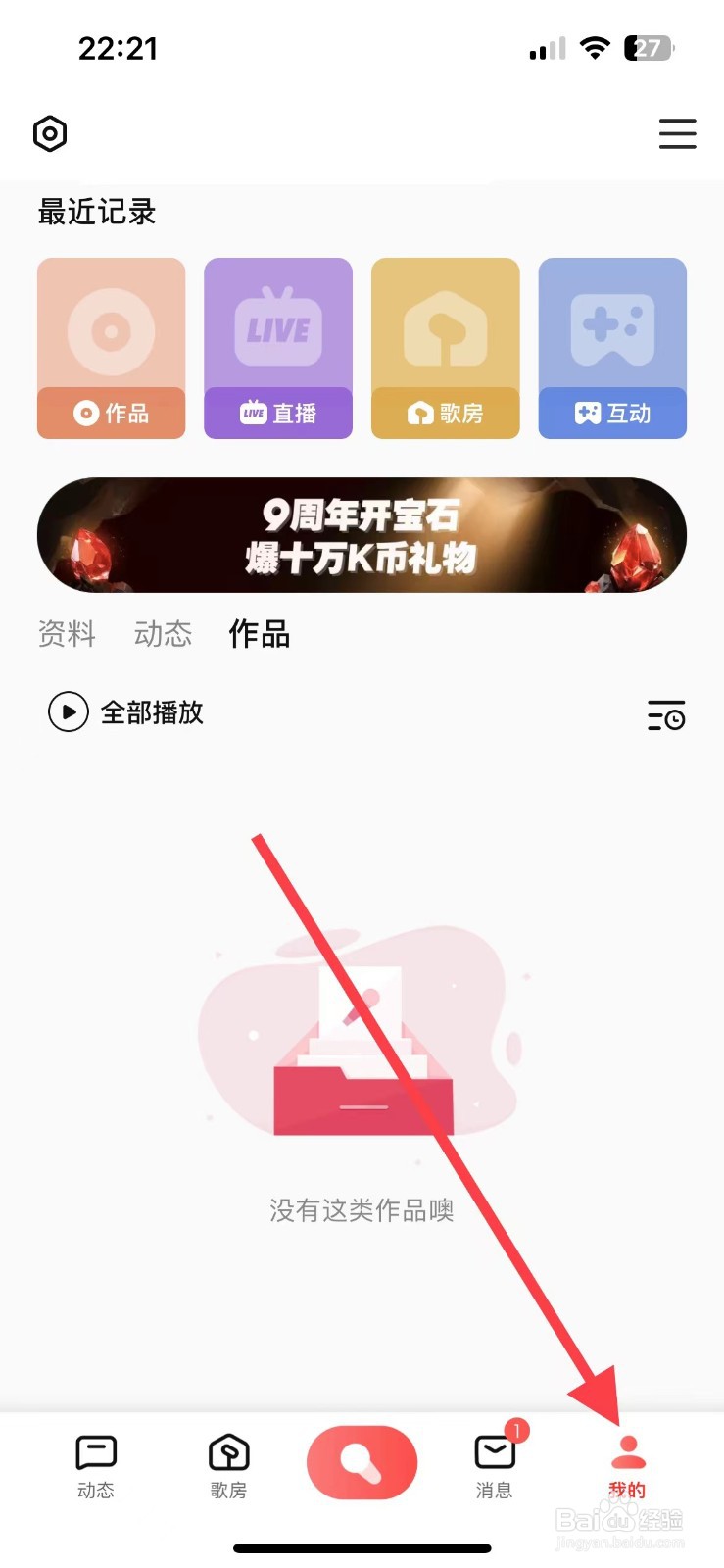This screenshot has height=1568, width=724.
Task: Enter the 歌房 song room card
Action: point(445,348)
